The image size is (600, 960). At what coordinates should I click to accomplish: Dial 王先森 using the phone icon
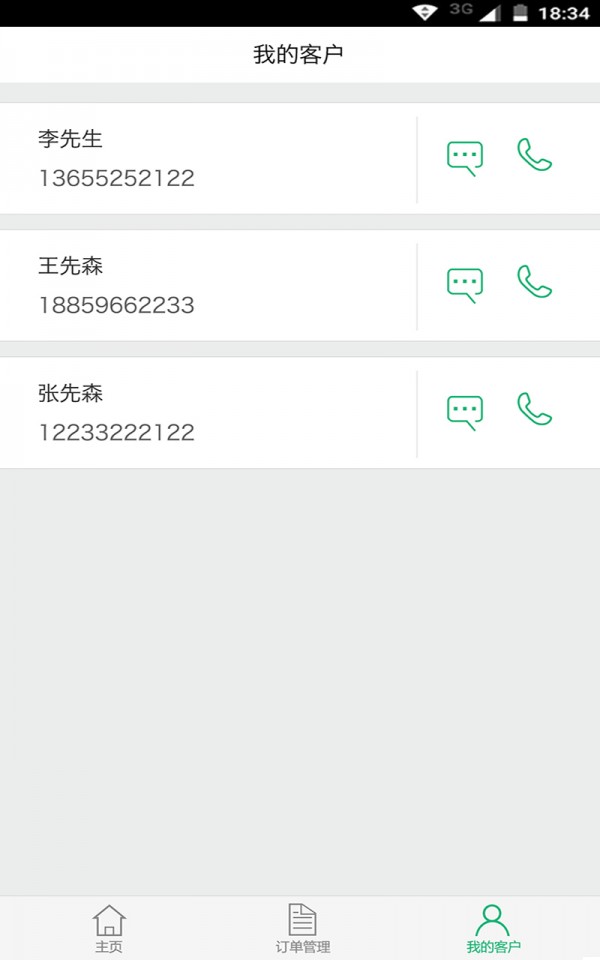click(535, 283)
